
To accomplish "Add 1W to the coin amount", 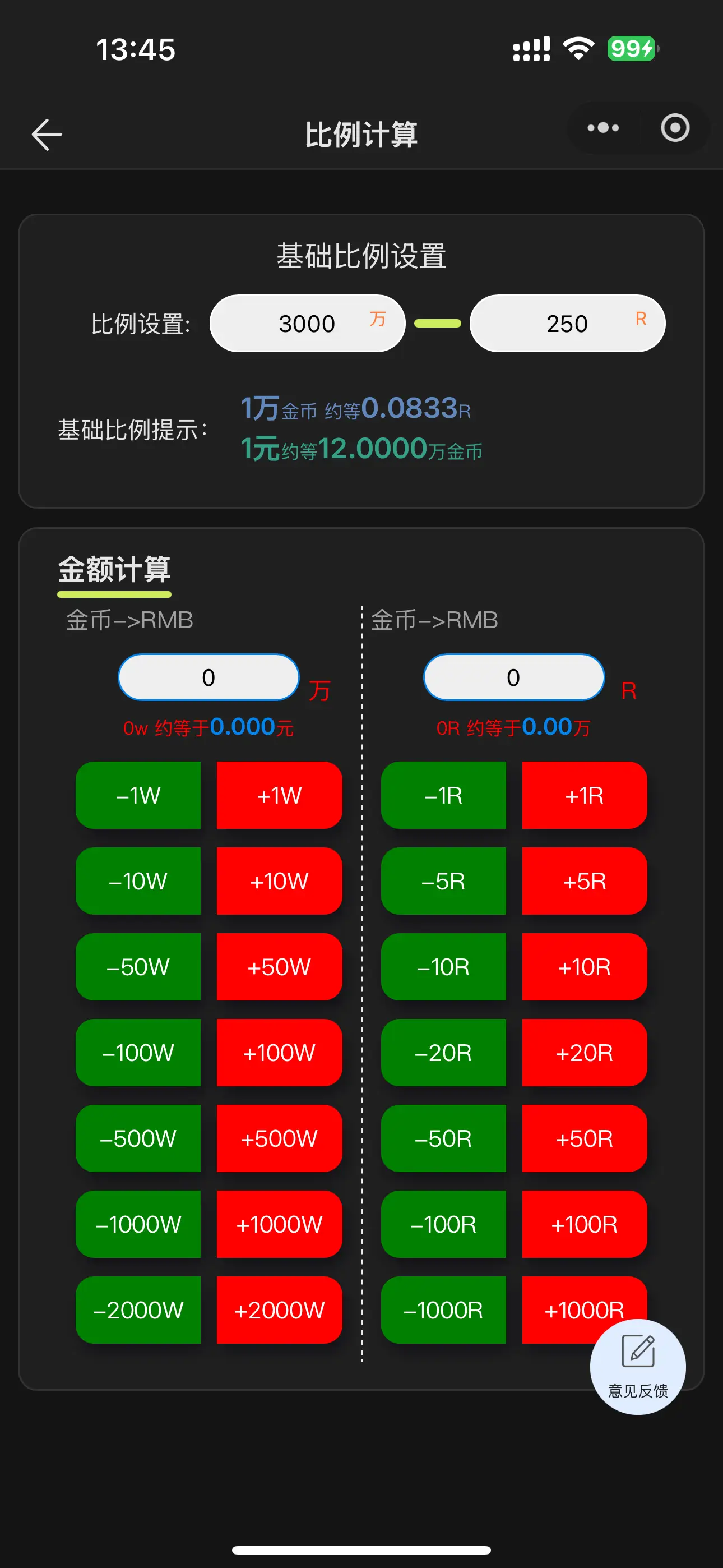I will [x=279, y=795].
